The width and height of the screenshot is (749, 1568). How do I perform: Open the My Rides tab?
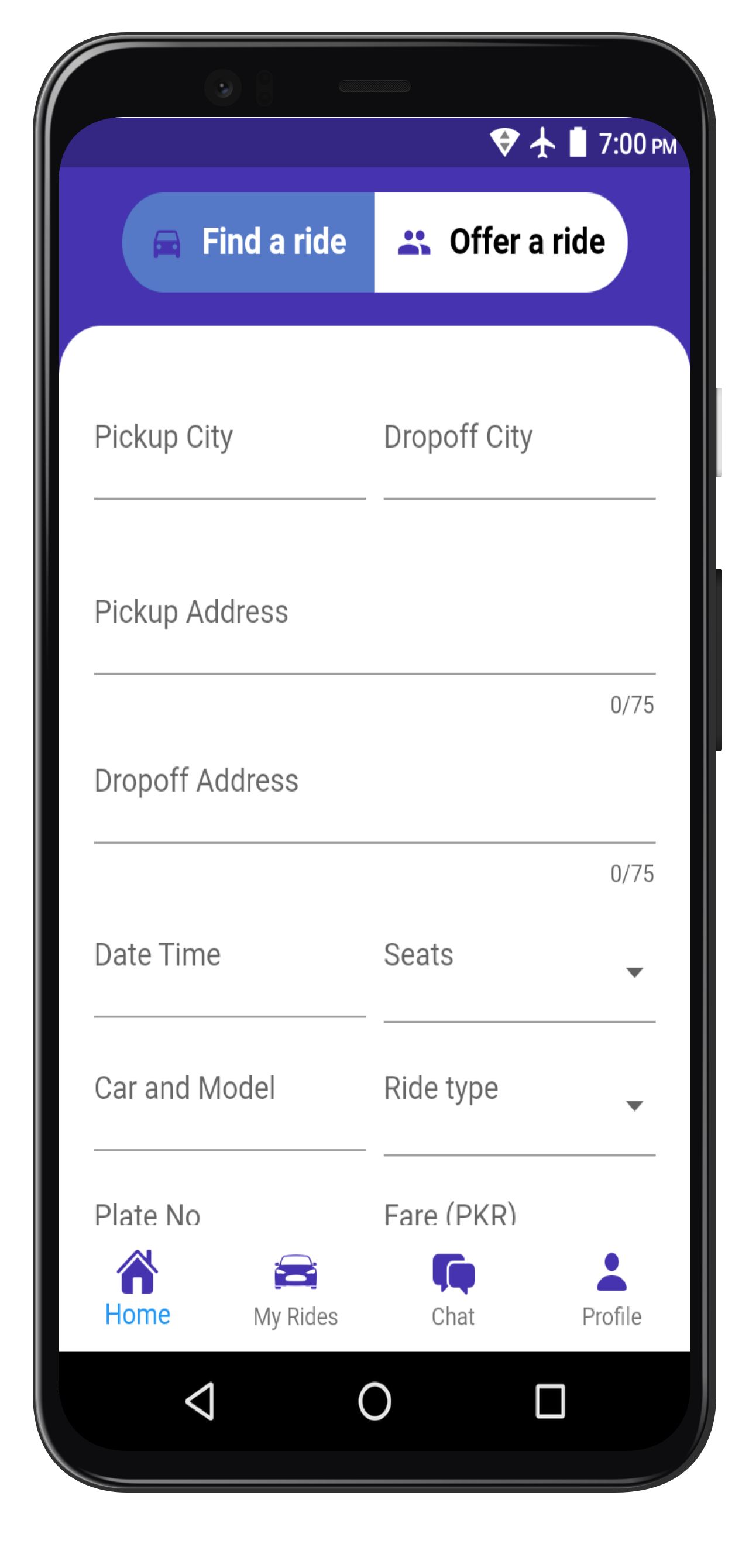point(296,1291)
